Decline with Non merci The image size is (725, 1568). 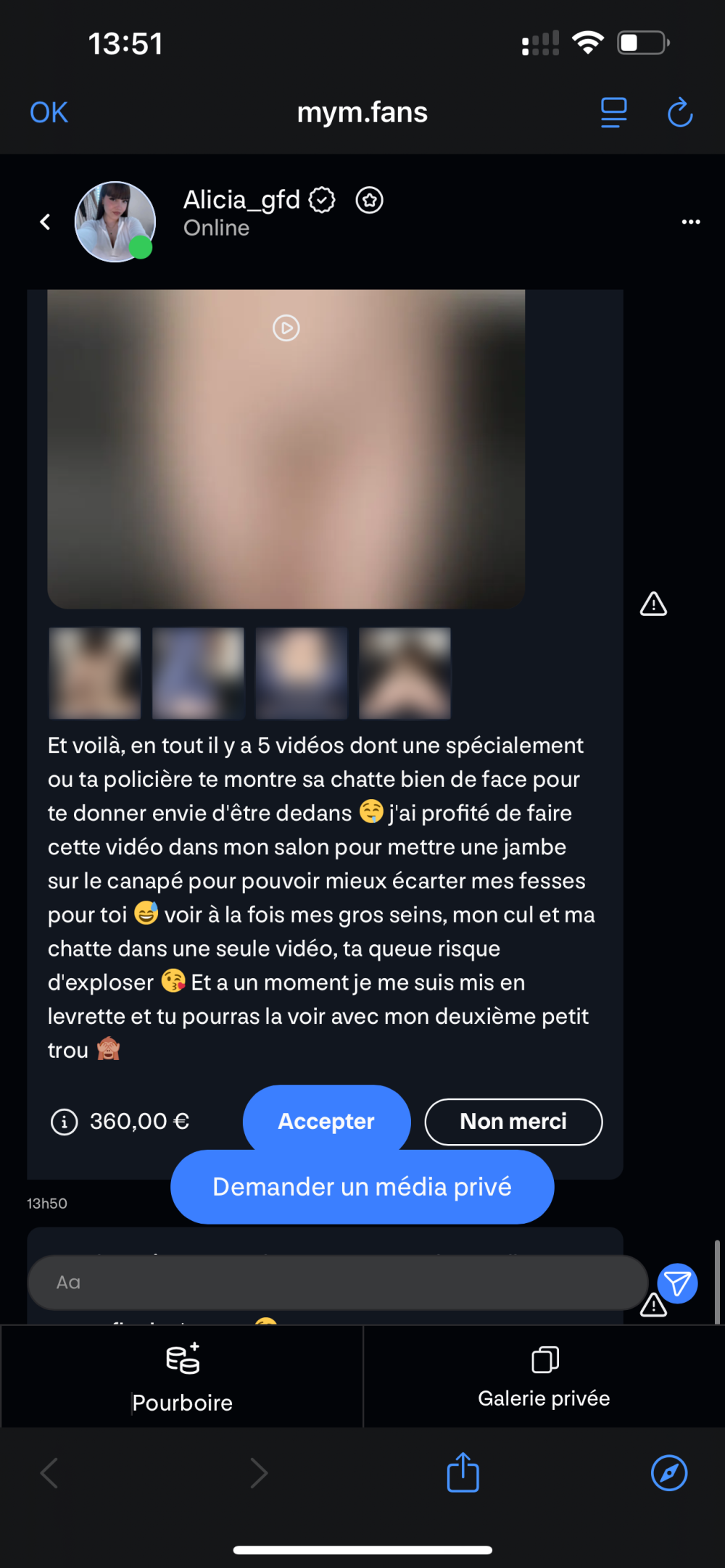513,1122
